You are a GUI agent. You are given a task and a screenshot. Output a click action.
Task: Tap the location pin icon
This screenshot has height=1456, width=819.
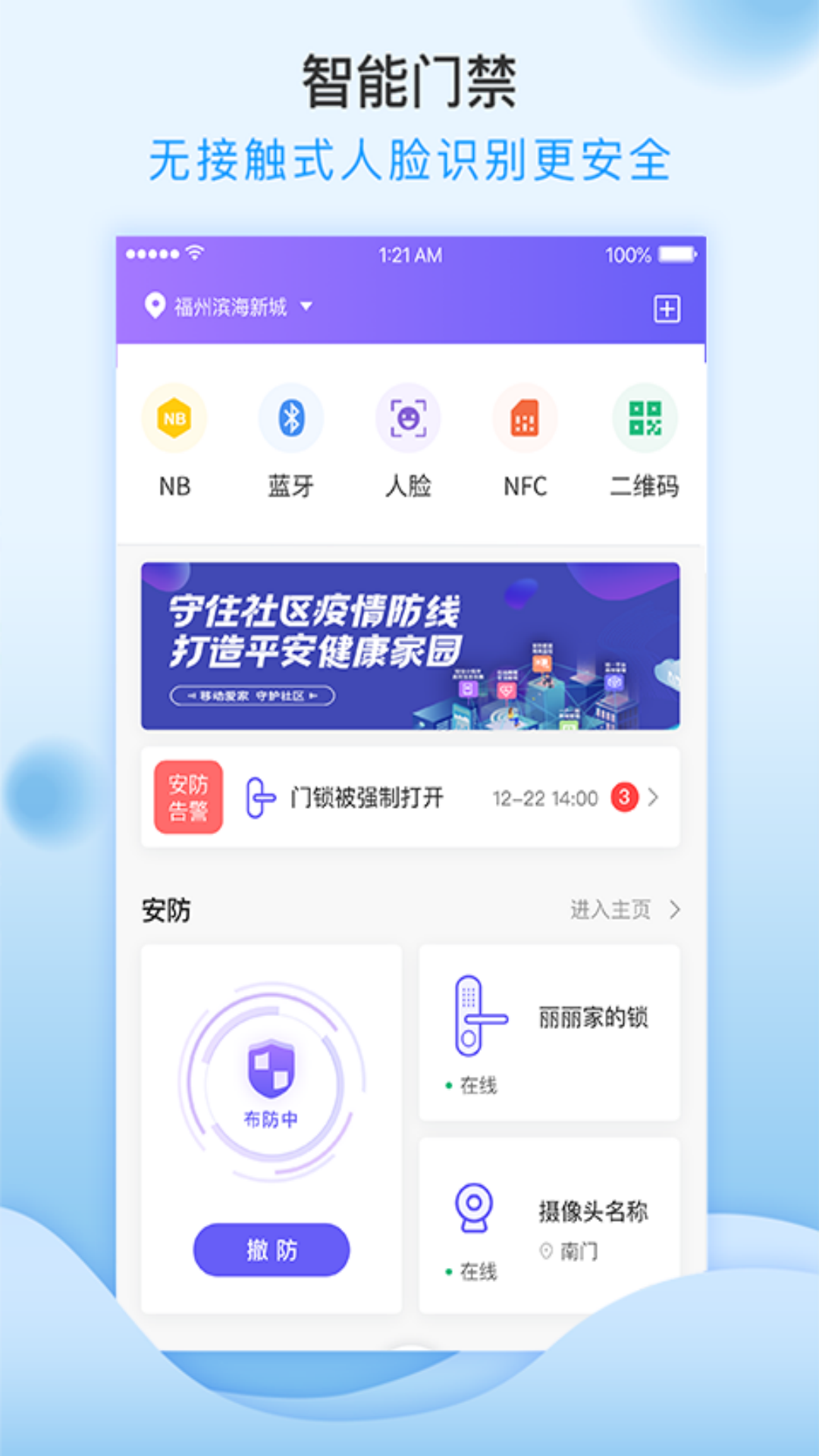click(153, 308)
